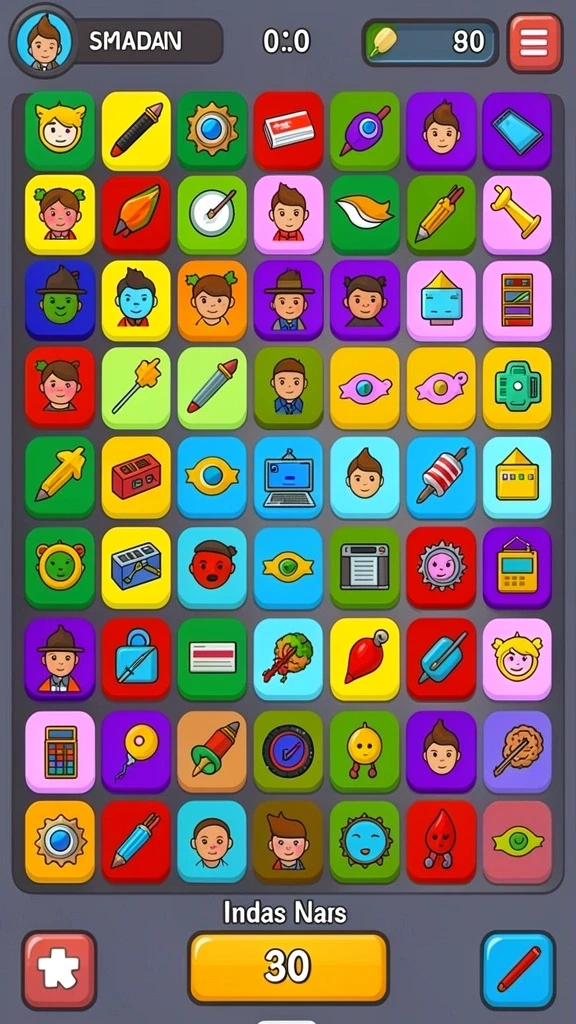
Task: Open the SMADAN player profile avatar
Action: click(44, 41)
